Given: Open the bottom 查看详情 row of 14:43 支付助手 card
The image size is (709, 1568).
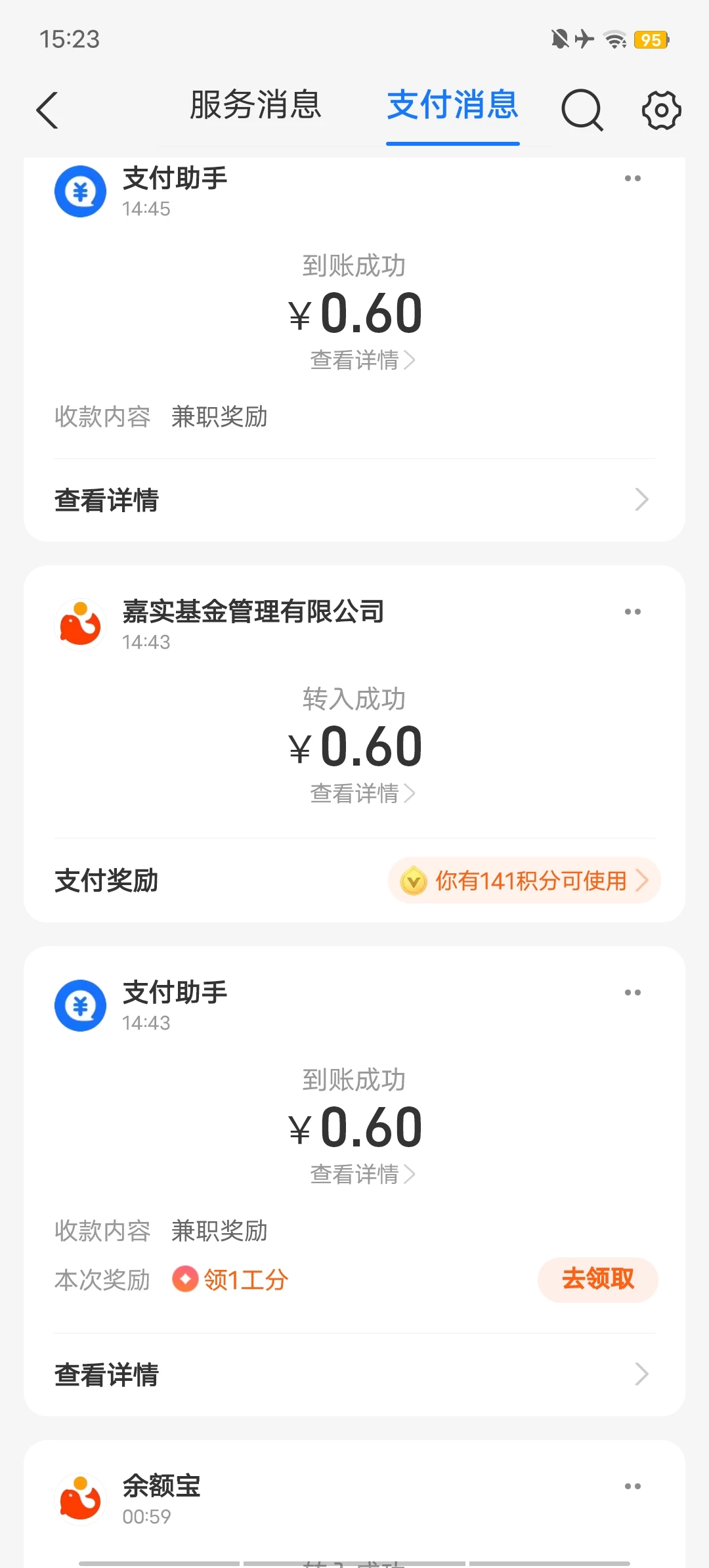Looking at the screenshot, I should click(x=354, y=1374).
